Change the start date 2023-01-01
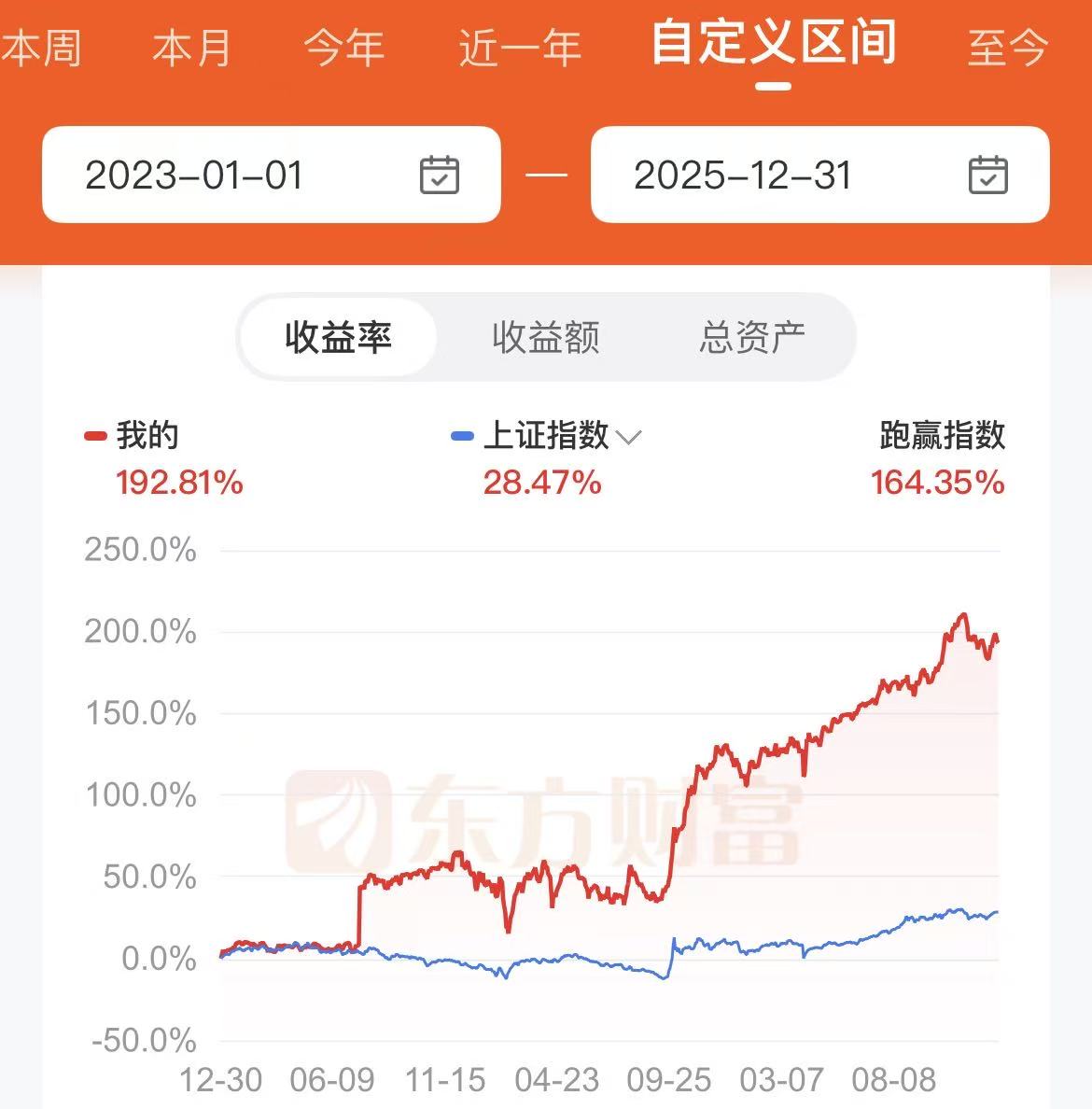Viewport: 1092px width, 1109px height. click(271, 175)
